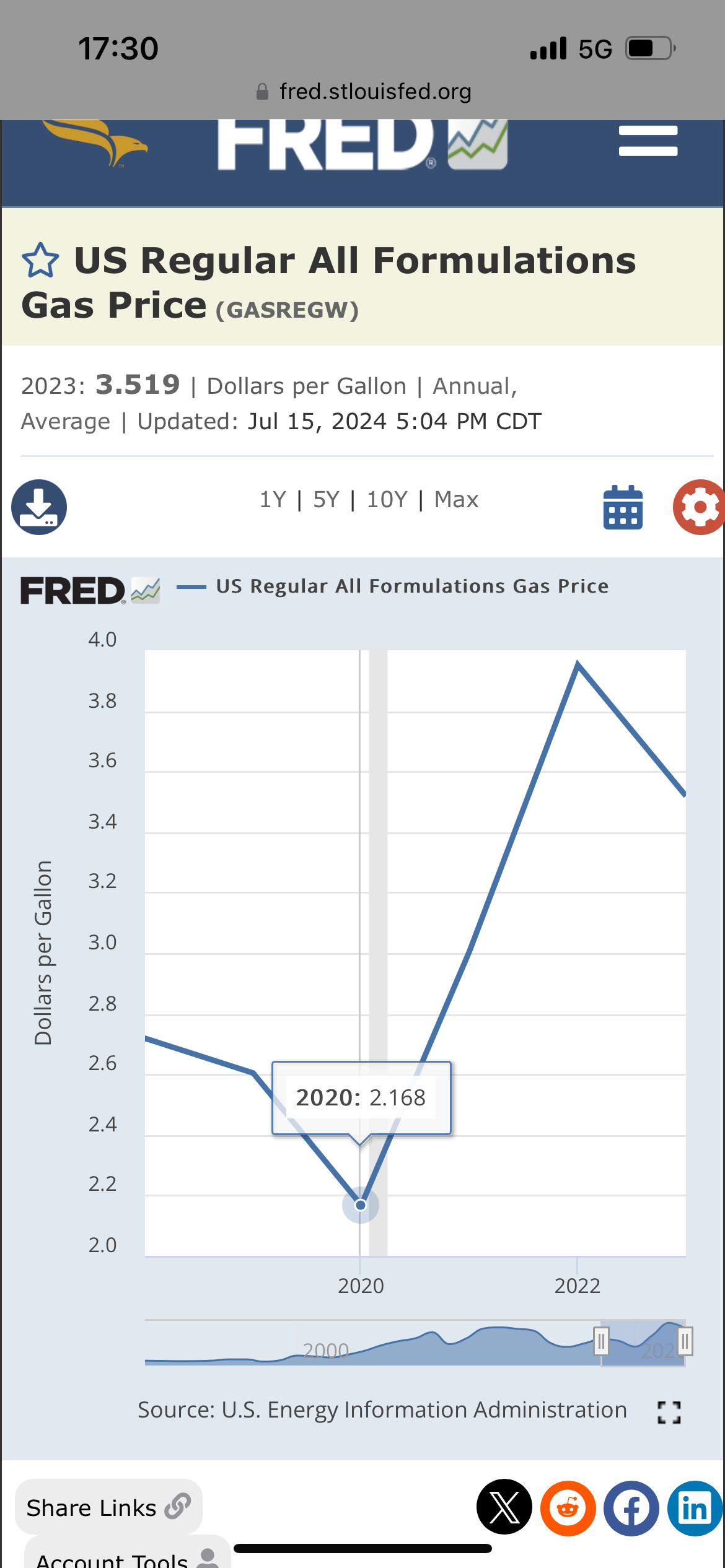Select the Max date range
This screenshot has width=725, height=1568.
(456, 499)
